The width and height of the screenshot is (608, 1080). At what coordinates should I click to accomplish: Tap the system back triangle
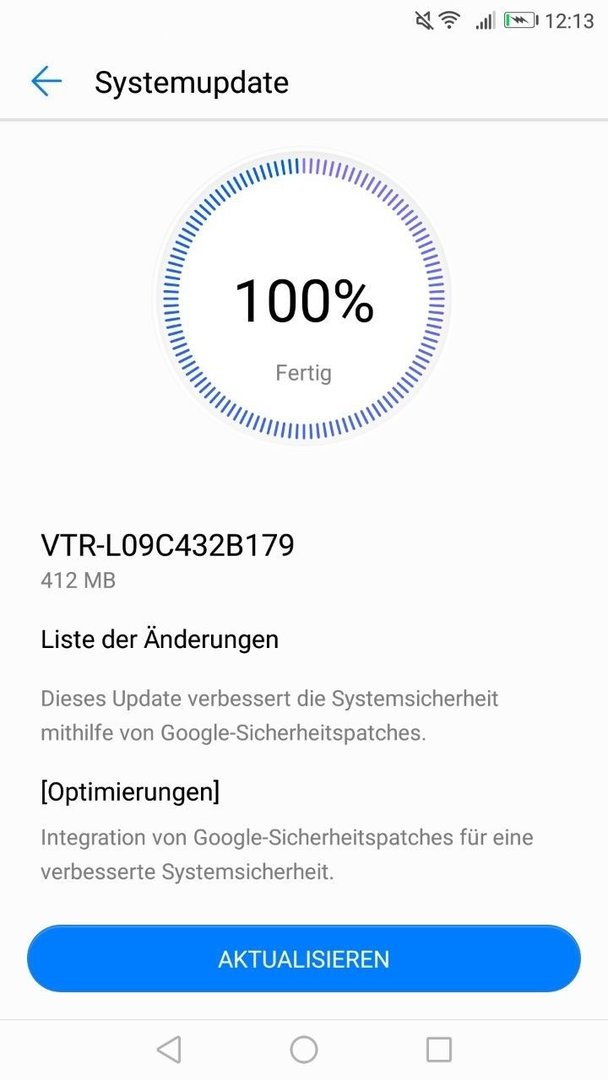point(169,1050)
